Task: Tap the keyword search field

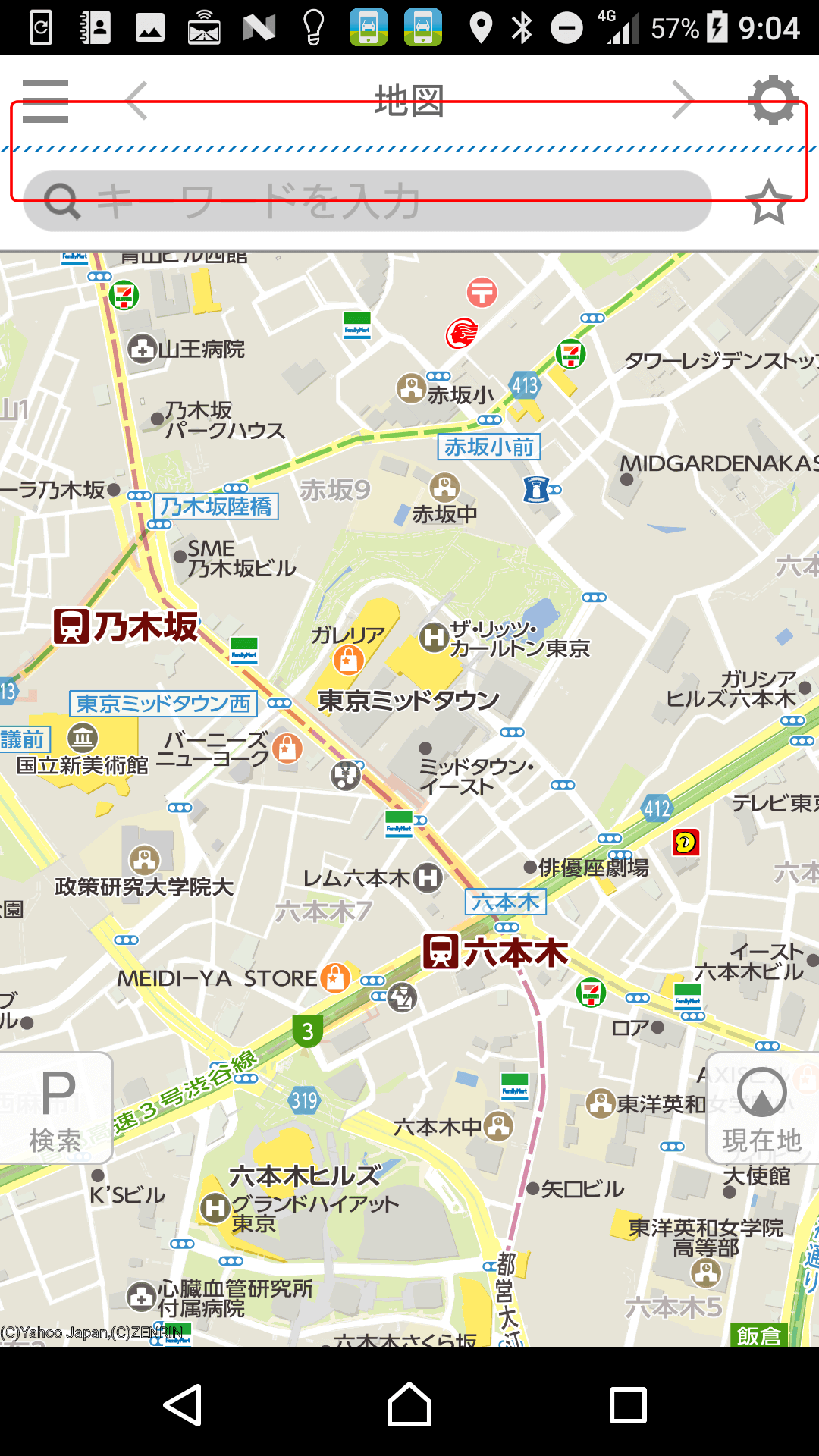Action: pos(367,202)
